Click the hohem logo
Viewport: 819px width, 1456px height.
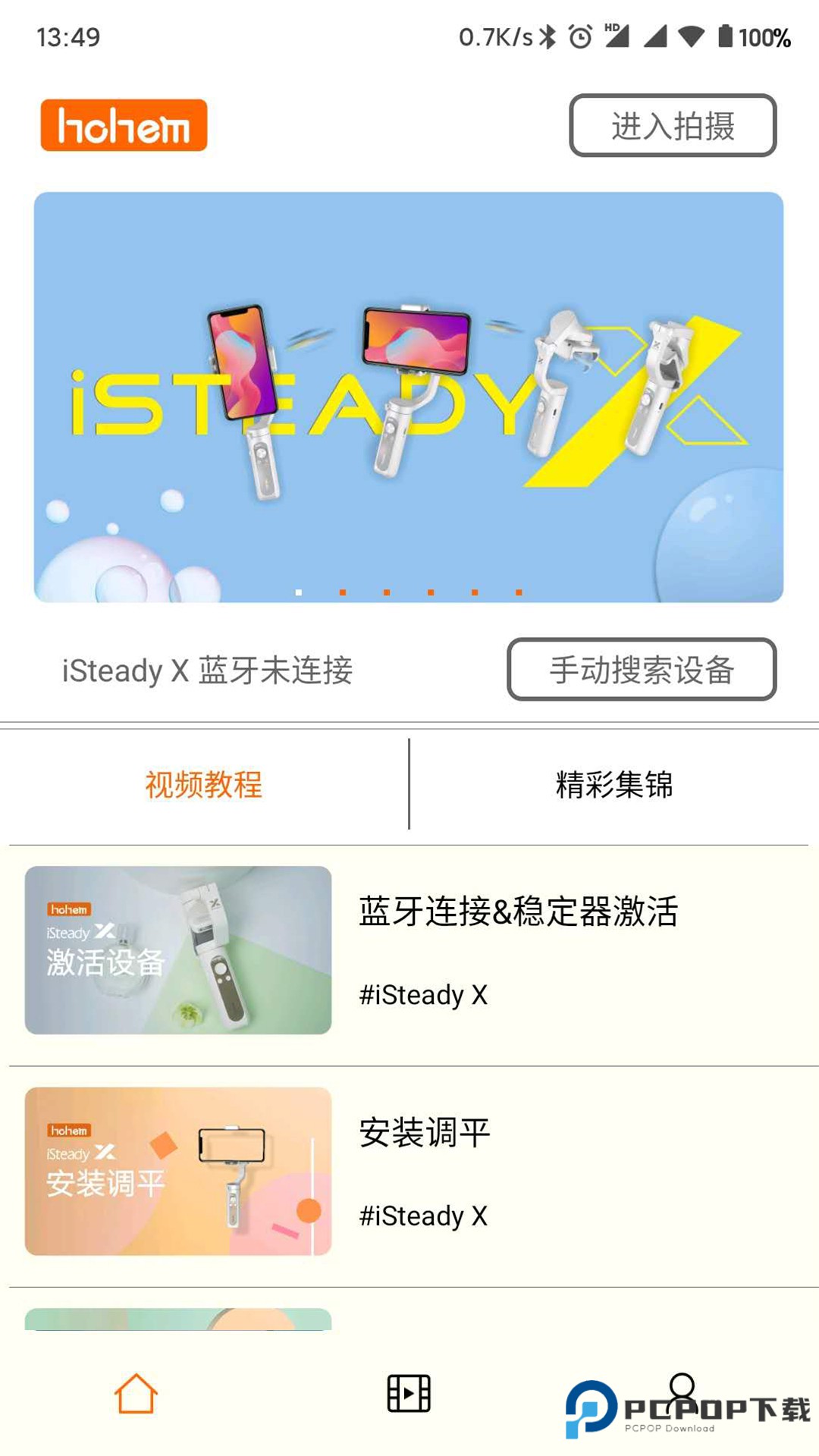pos(124,125)
